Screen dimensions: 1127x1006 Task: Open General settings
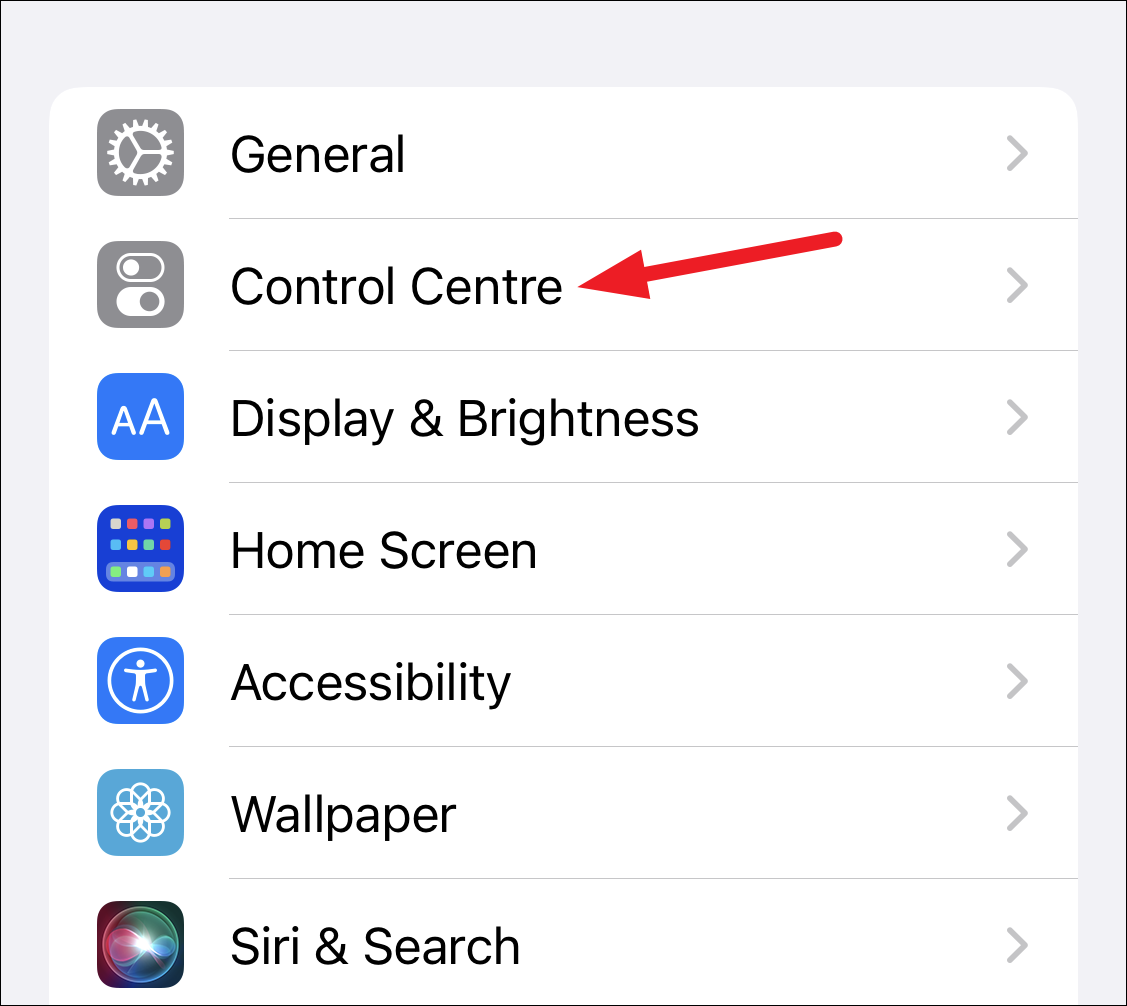(x=318, y=154)
